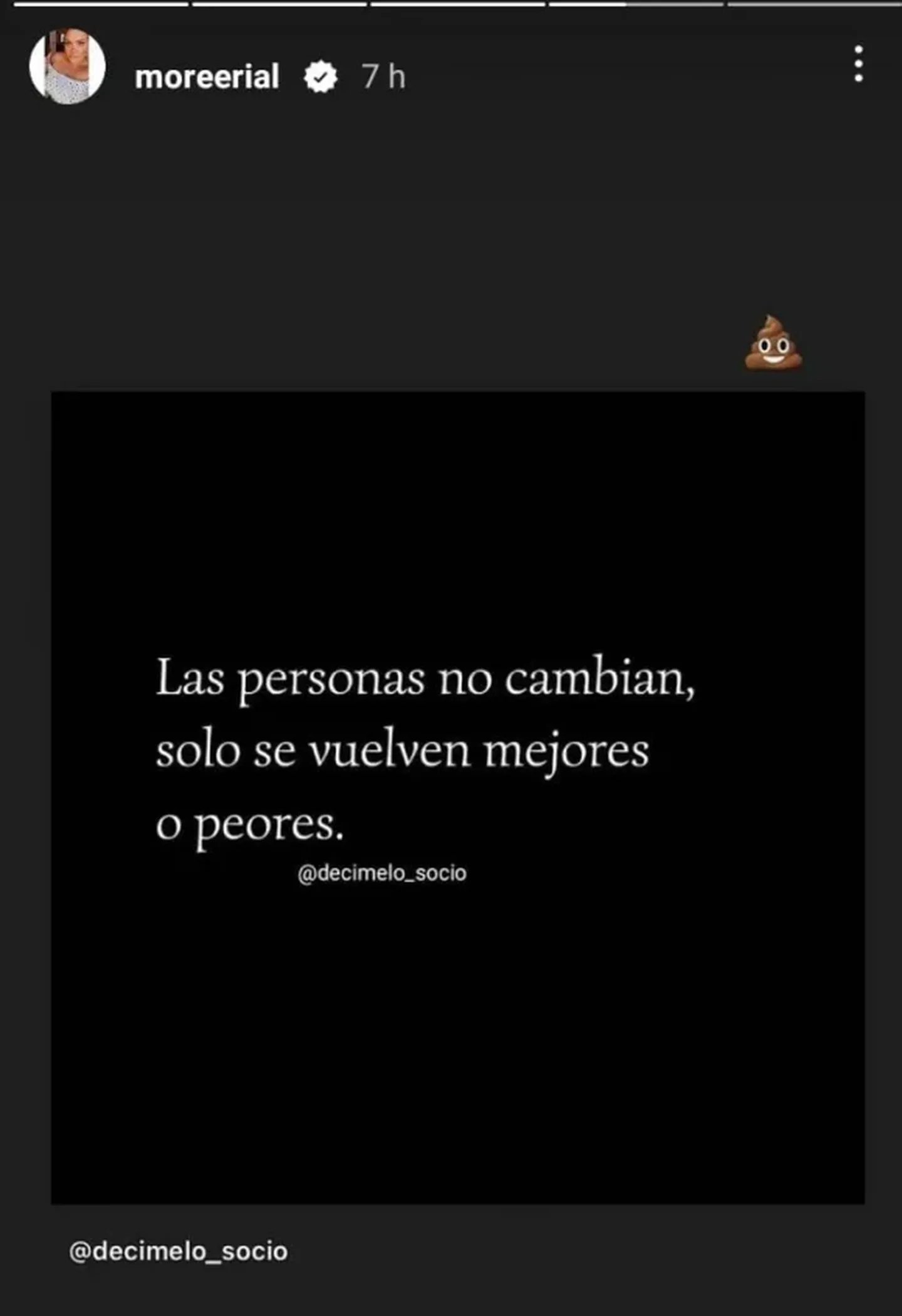The width and height of the screenshot is (902, 1316).
Task: Open moreerial's profile picture
Action: pyautogui.click(x=68, y=66)
